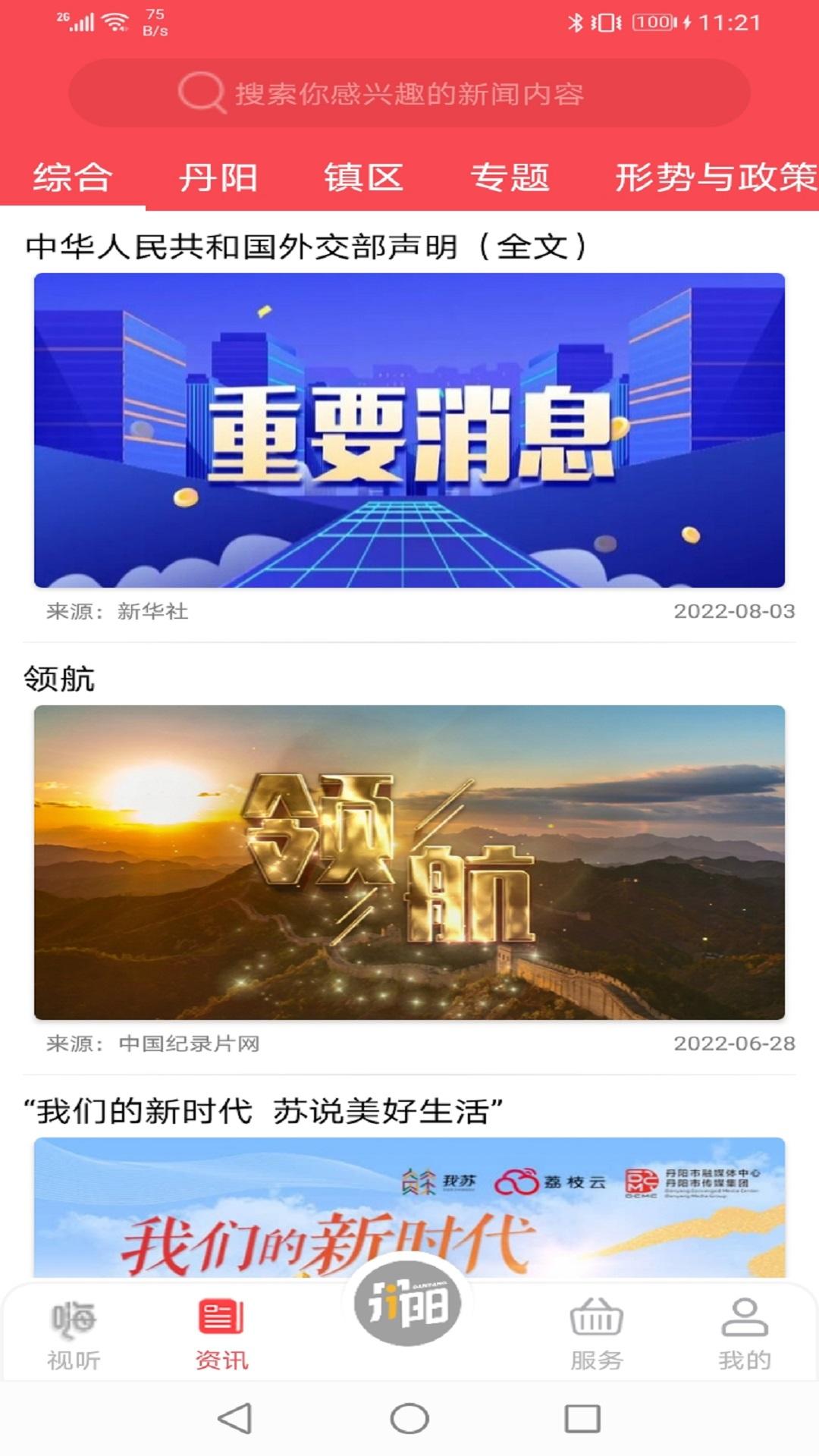Tap the 领航 Great Wall thumbnail

tap(409, 864)
